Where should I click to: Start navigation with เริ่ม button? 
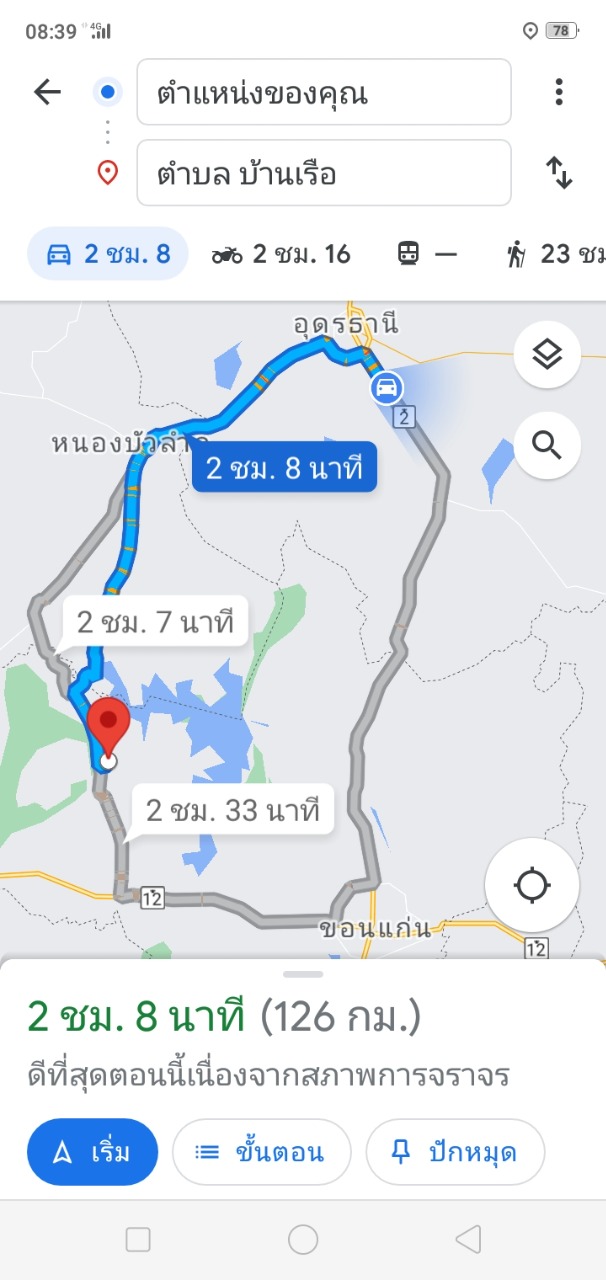pyautogui.click(x=92, y=1152)
